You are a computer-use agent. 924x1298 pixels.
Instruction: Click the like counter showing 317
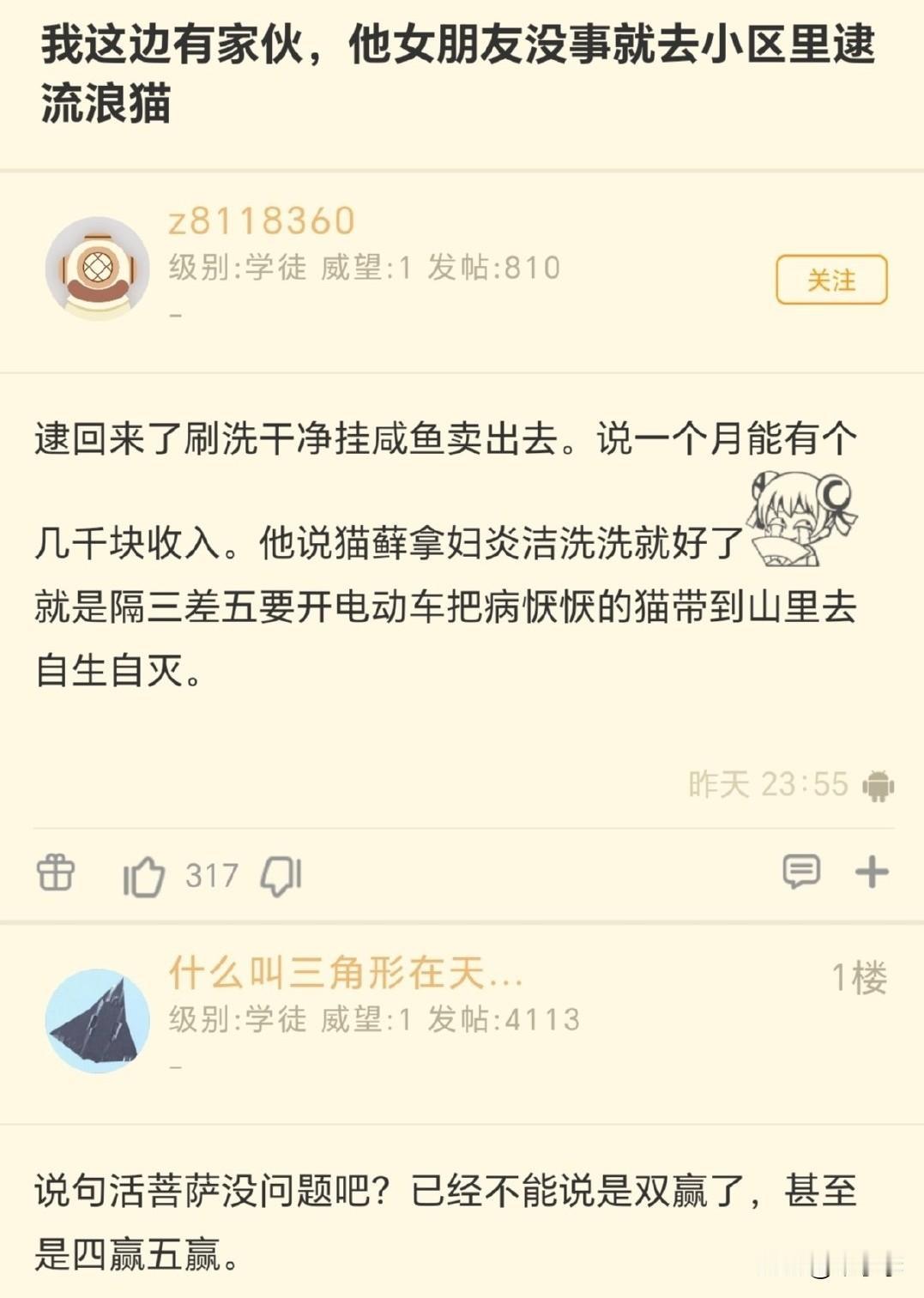[214, 874]
